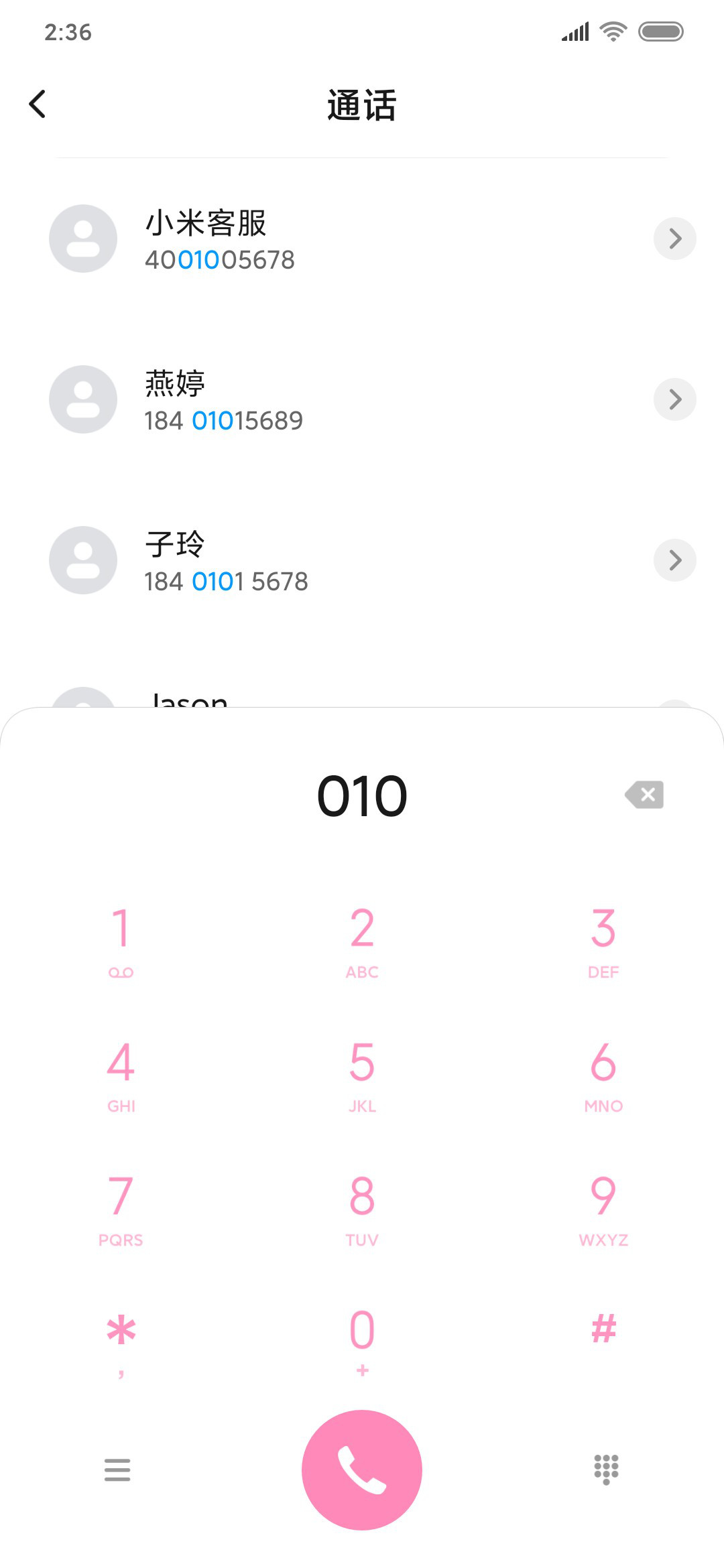Viewport: 724px width, 1568px height.
Task: Dial digit 6 MNO
Action: 603,1075
